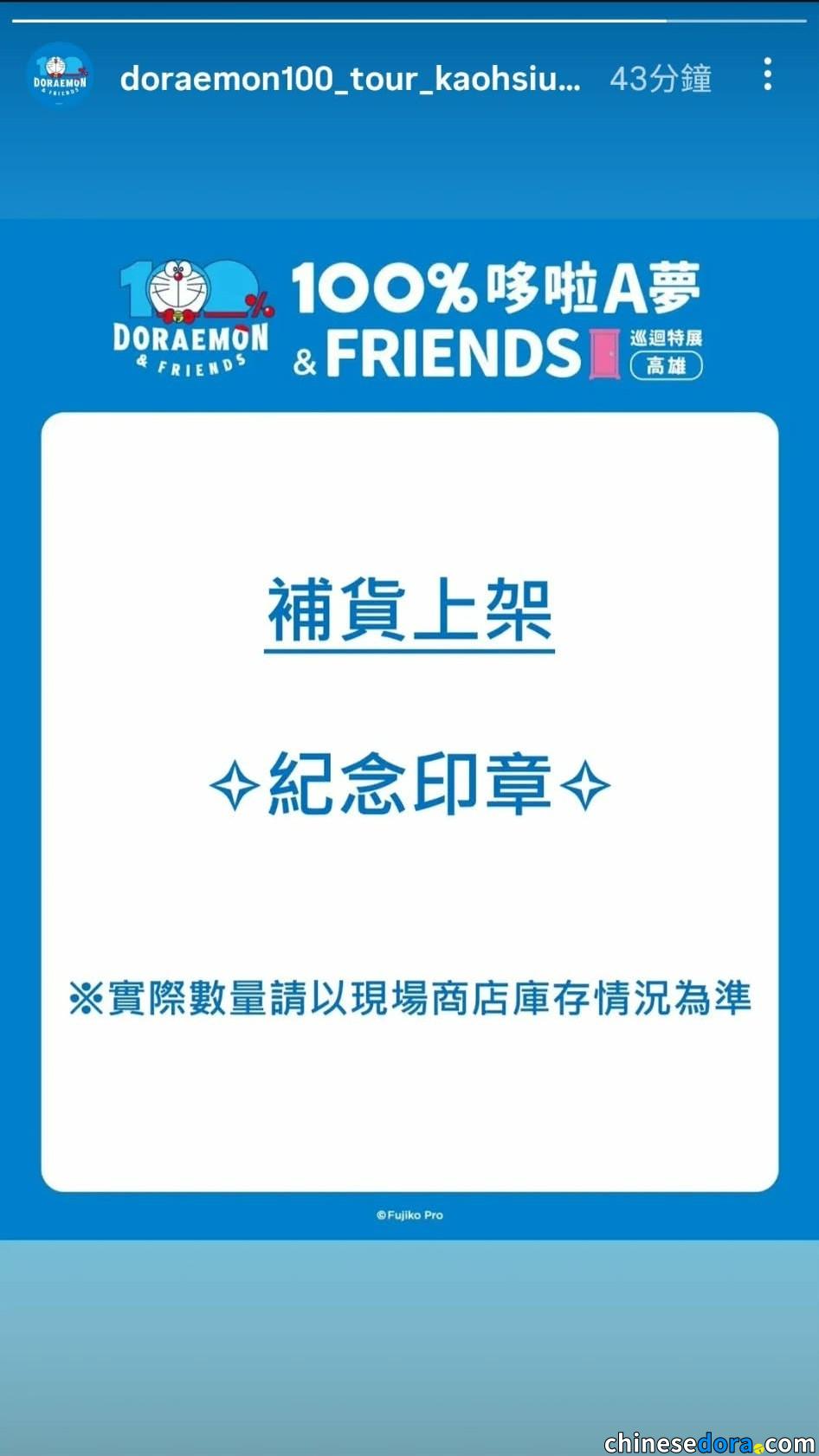Tap the doraemon100_tour_kaohsiu… username

[x=350, y=79]
